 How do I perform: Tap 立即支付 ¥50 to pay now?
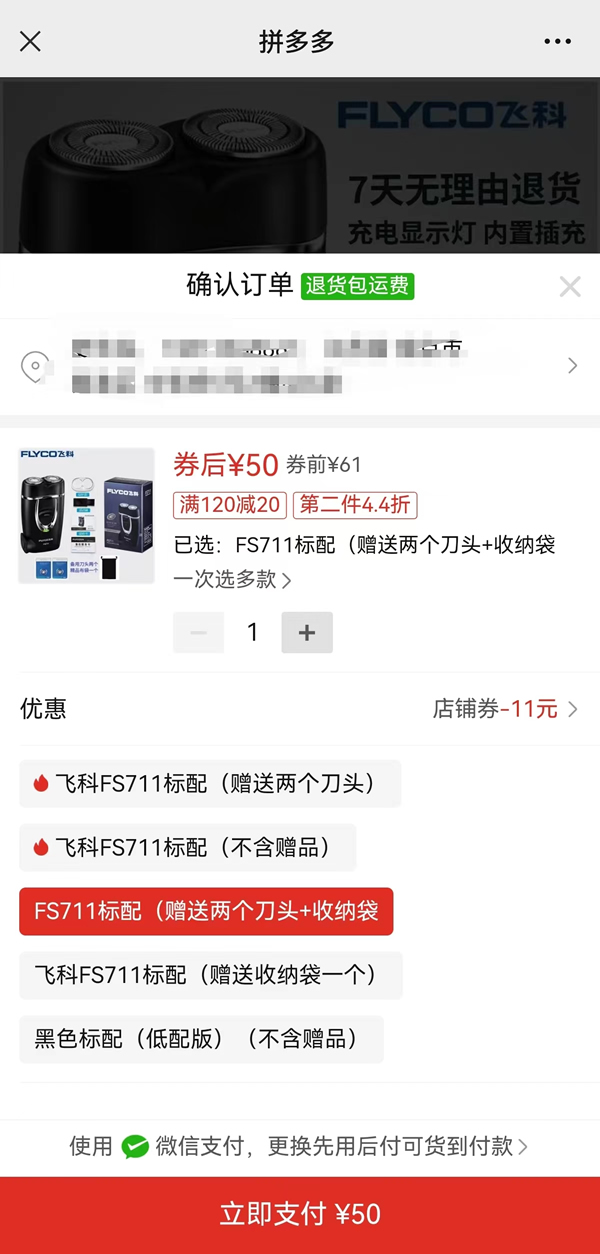300,1214
